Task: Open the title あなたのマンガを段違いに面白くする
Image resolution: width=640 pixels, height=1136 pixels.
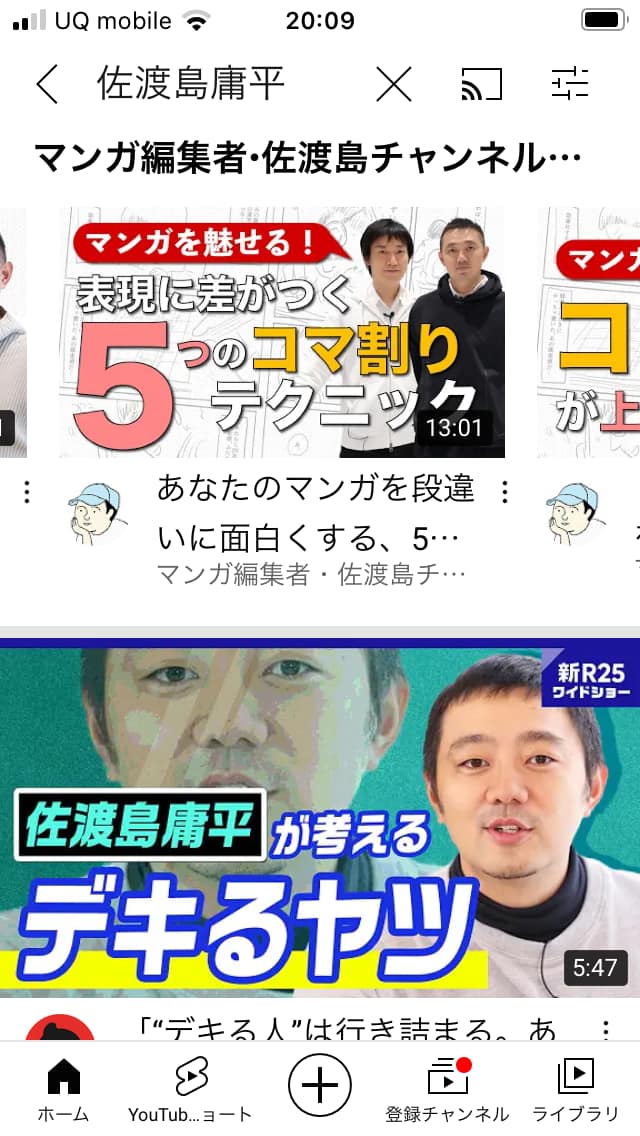Action: [315, 514]
